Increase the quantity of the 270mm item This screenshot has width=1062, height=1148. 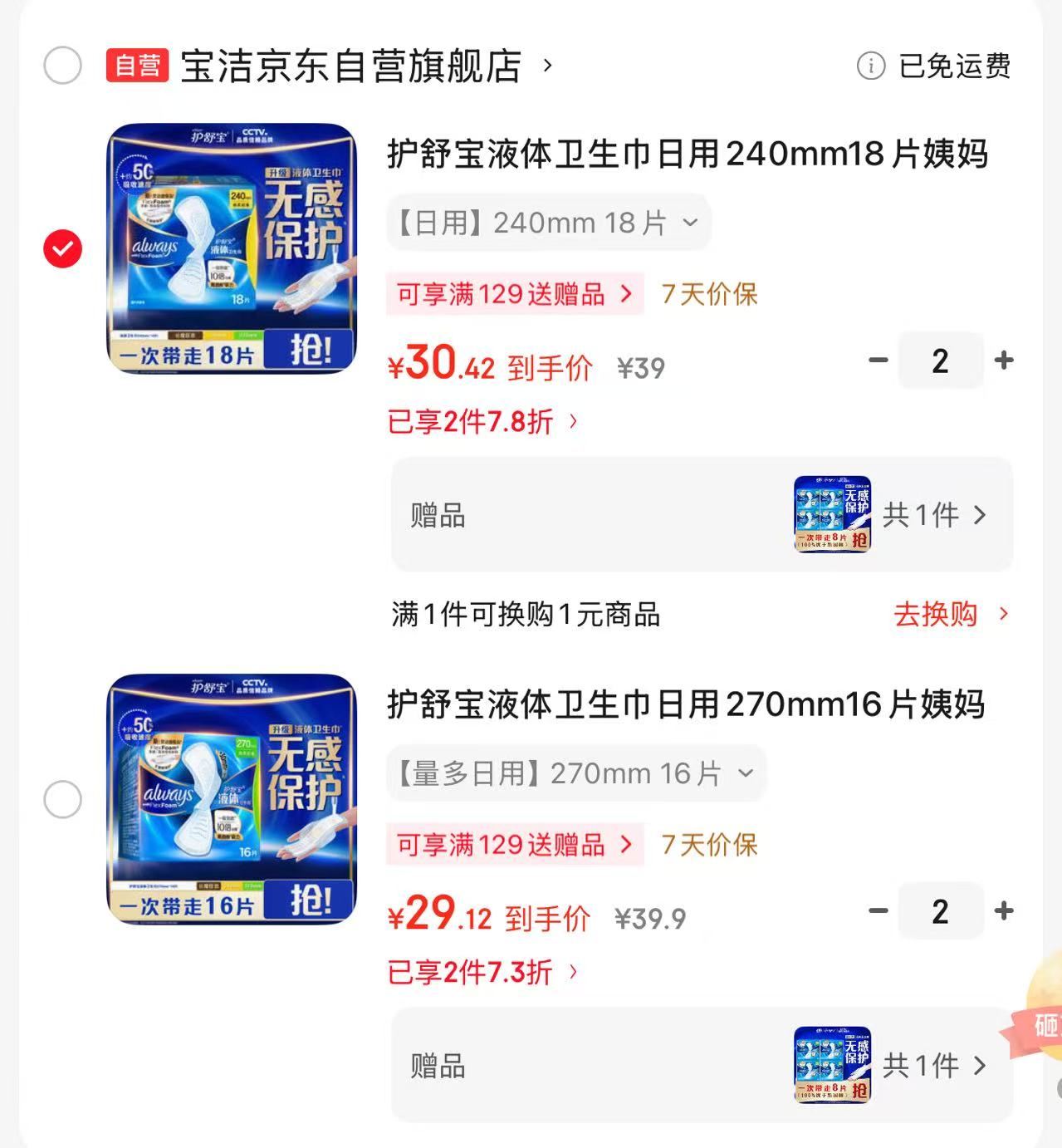[1004, 911]
